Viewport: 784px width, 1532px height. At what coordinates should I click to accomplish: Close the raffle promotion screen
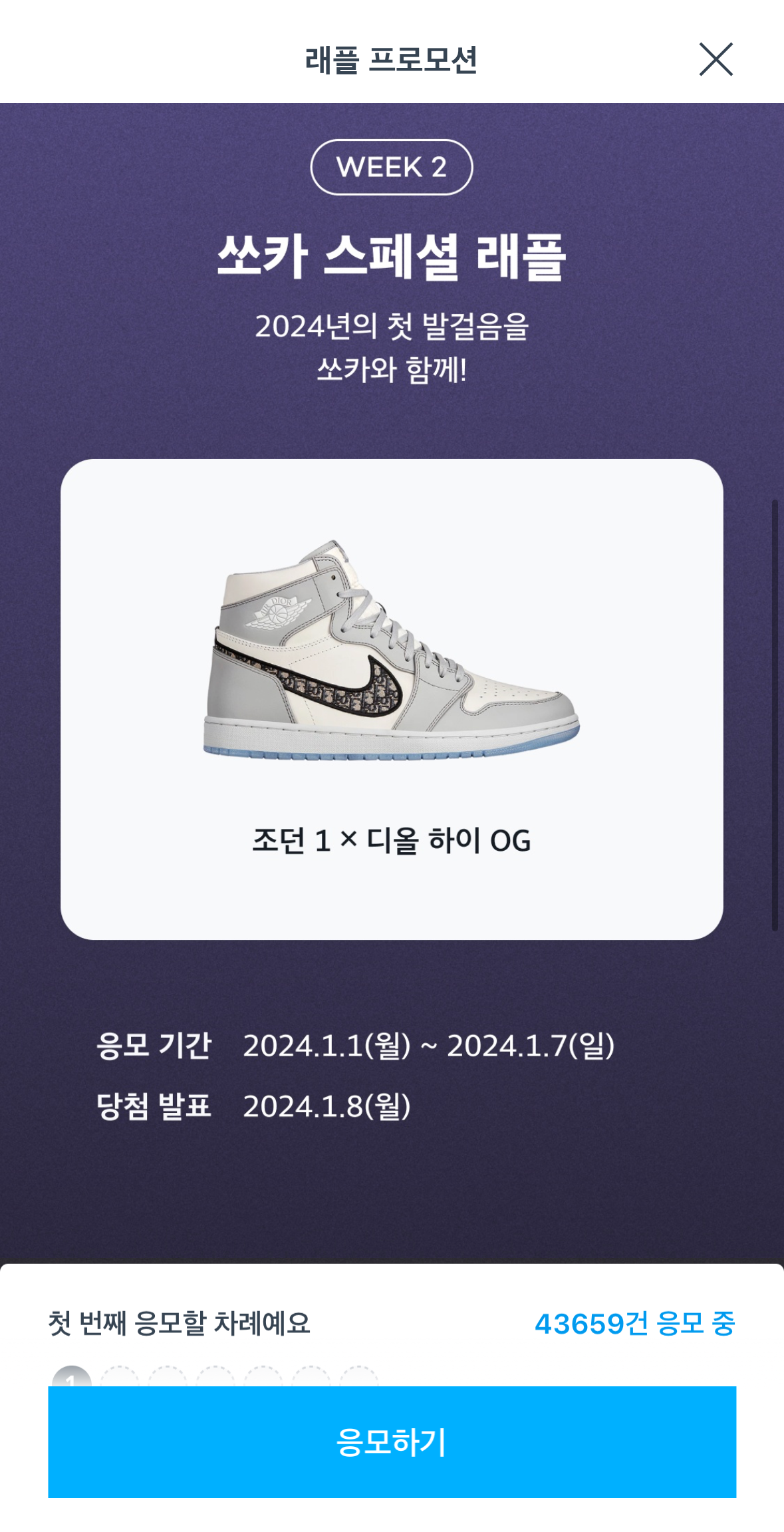(716, 59)
